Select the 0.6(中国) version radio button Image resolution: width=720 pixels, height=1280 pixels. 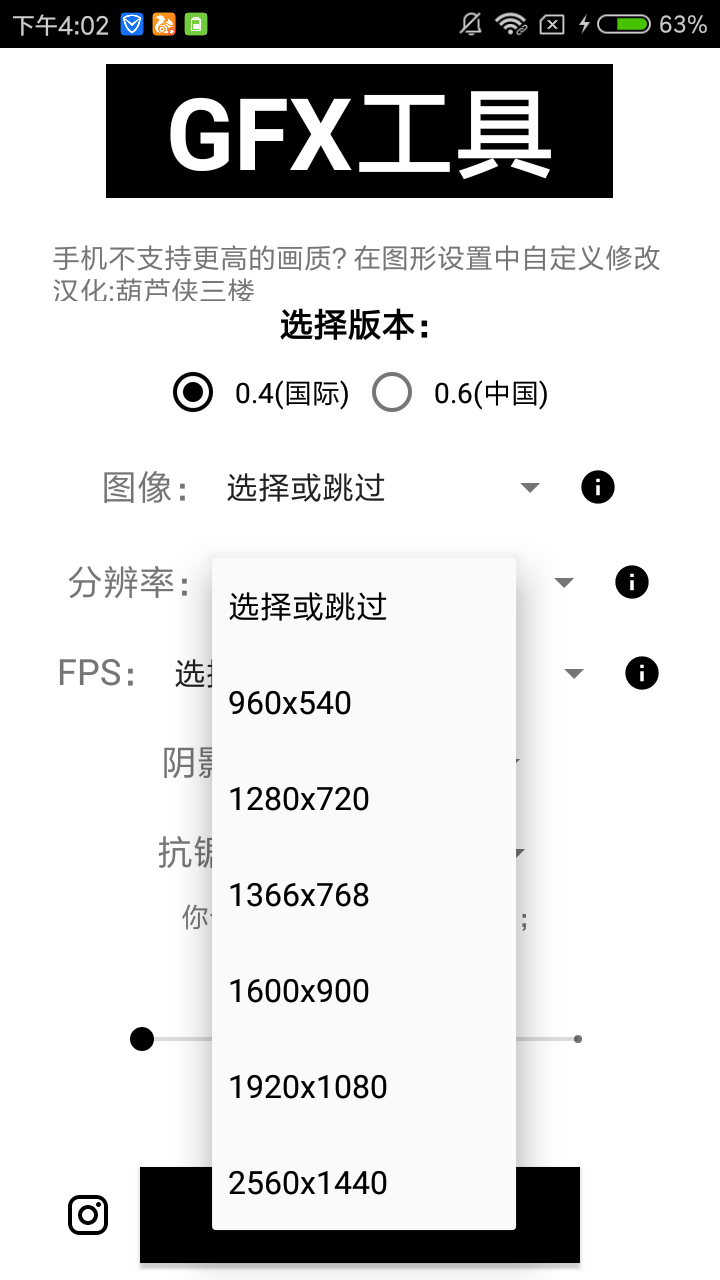392,393
